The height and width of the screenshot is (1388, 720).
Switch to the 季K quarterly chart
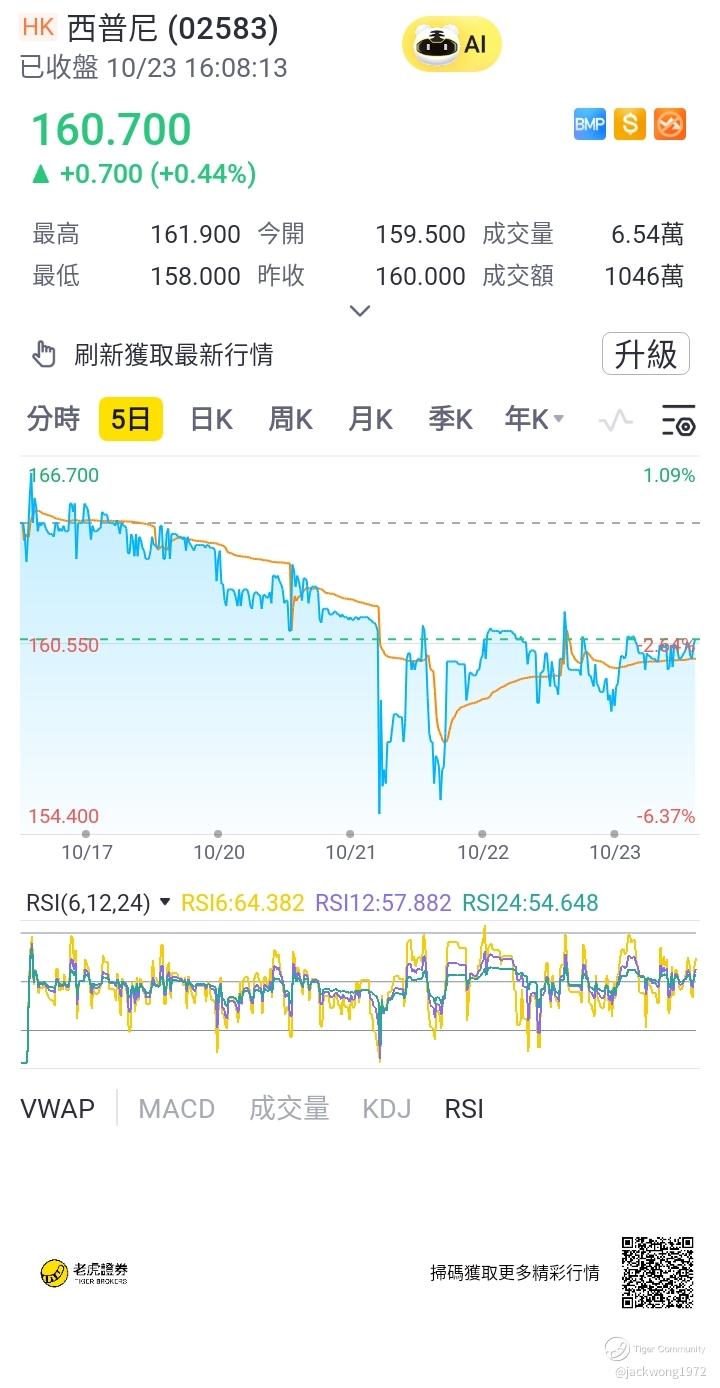[x=450, y=419]
